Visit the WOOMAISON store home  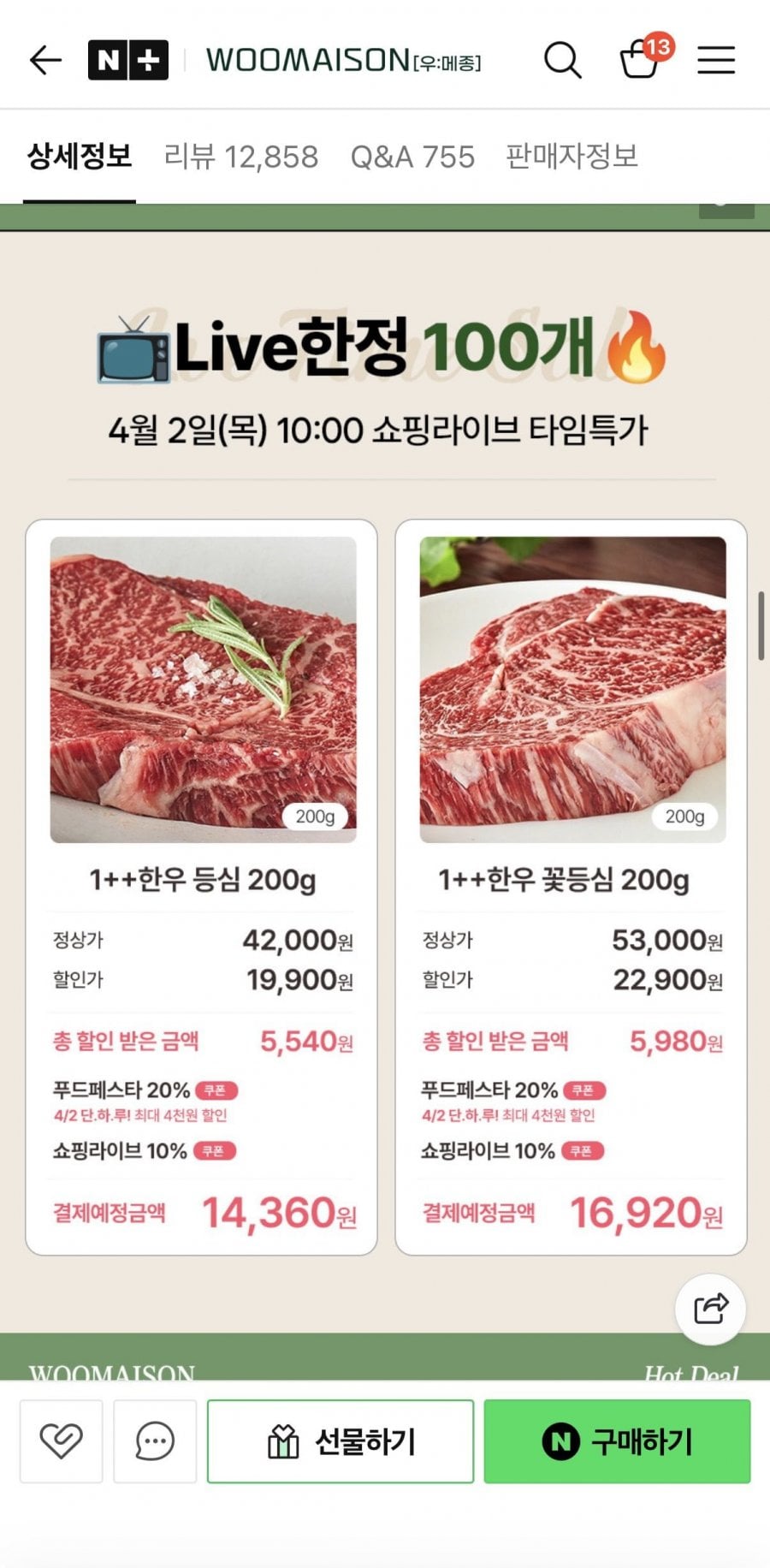[x=343, y=60]
